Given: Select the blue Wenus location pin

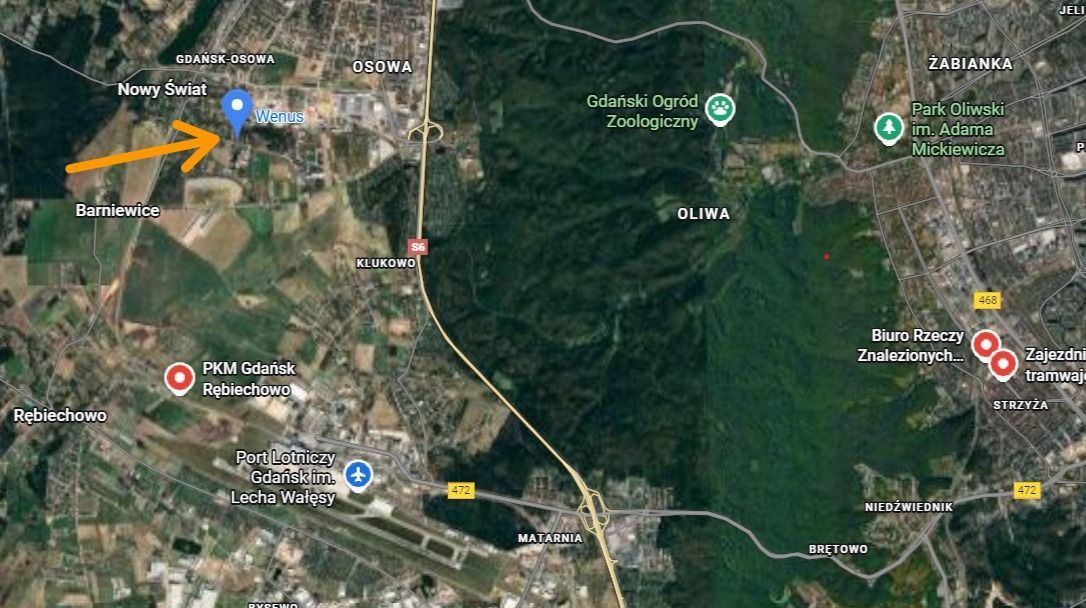Looking at the screenshot, I should click(236, 108).
